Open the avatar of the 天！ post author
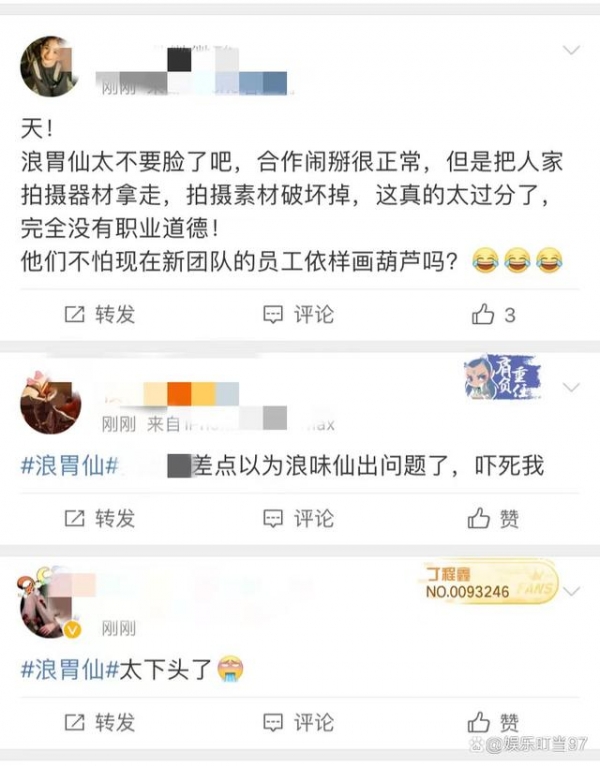 pos(50,67)
